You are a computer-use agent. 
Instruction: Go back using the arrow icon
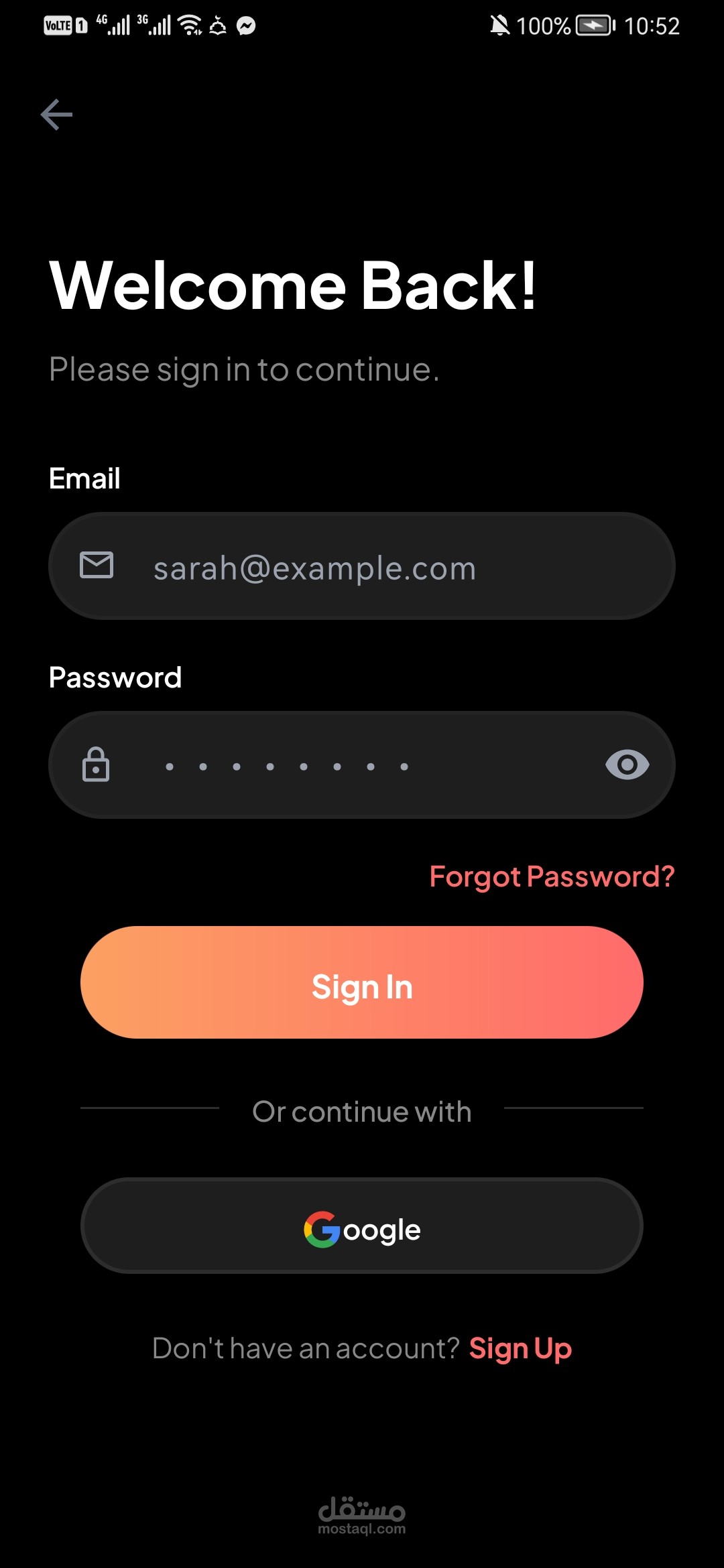[56, 115]
